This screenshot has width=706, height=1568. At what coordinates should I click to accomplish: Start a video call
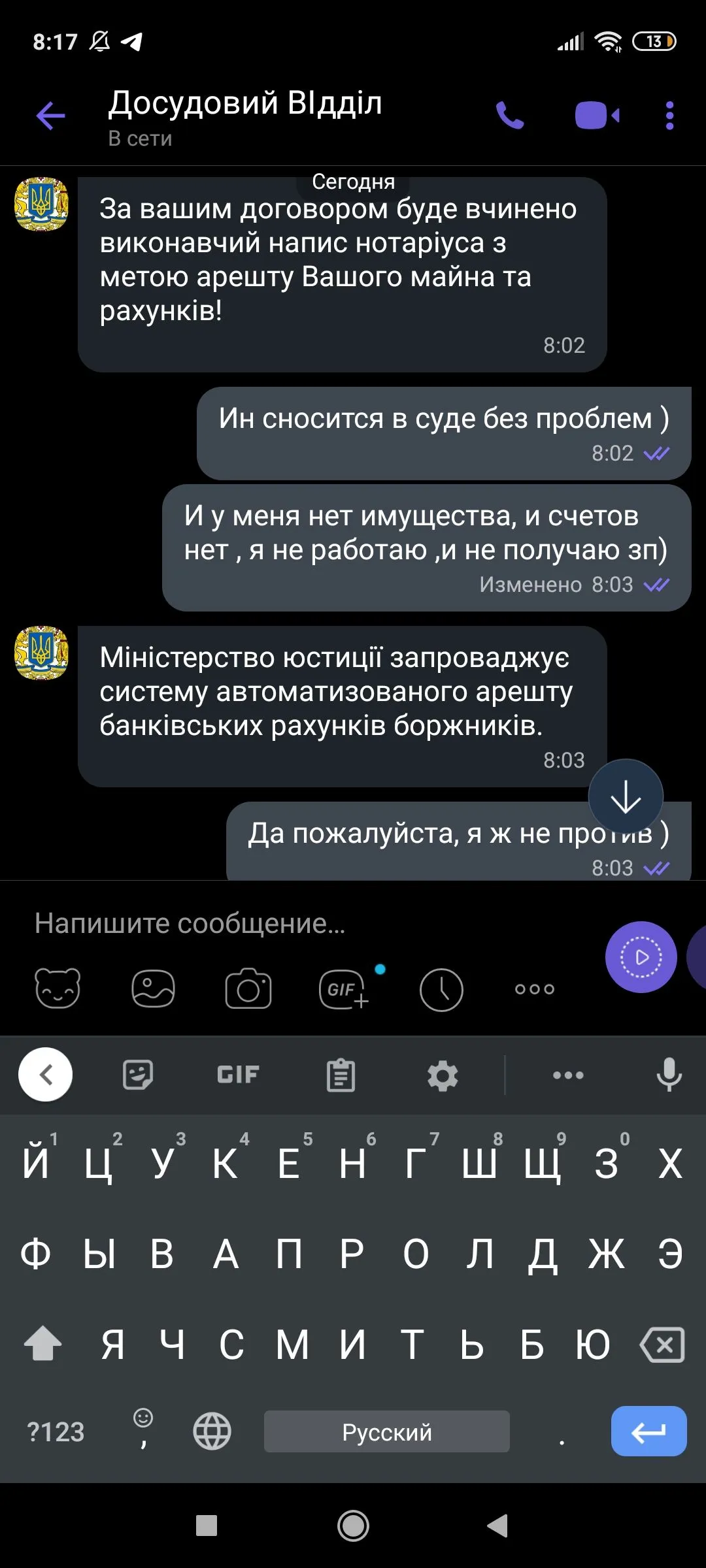click(597, 116)
